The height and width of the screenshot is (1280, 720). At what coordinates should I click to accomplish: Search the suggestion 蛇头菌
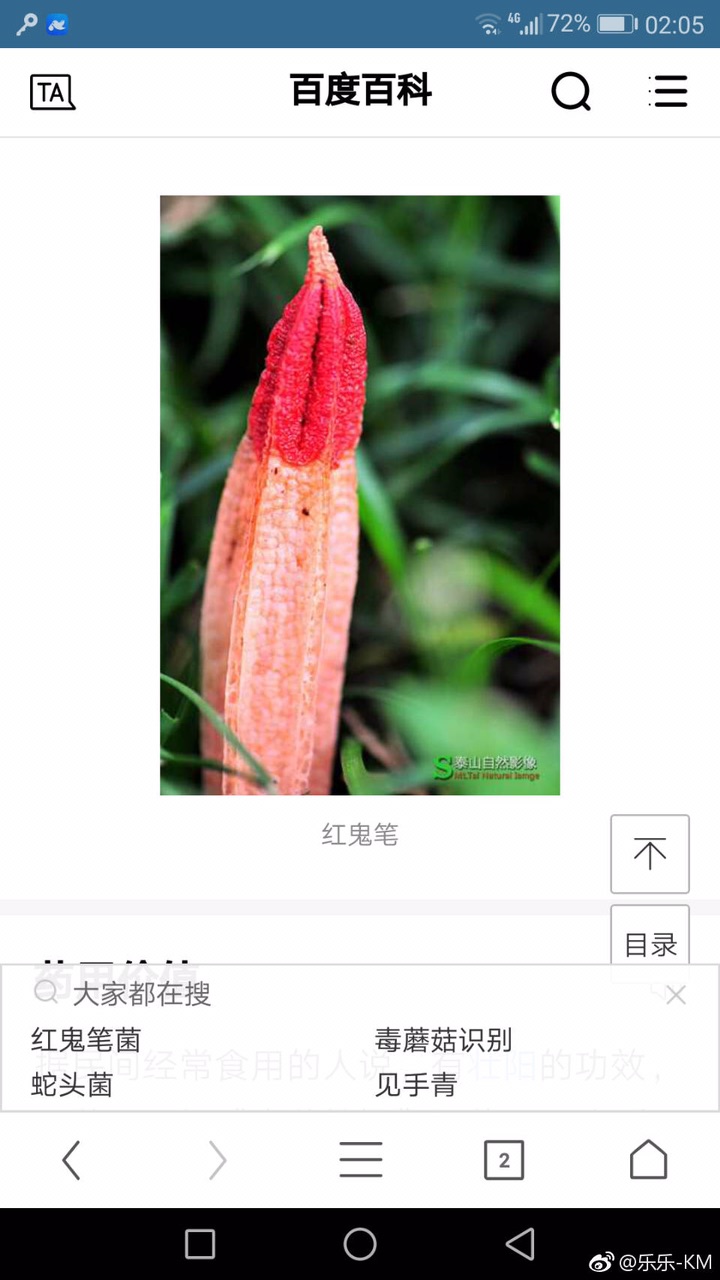click(x=72, y=1084)
